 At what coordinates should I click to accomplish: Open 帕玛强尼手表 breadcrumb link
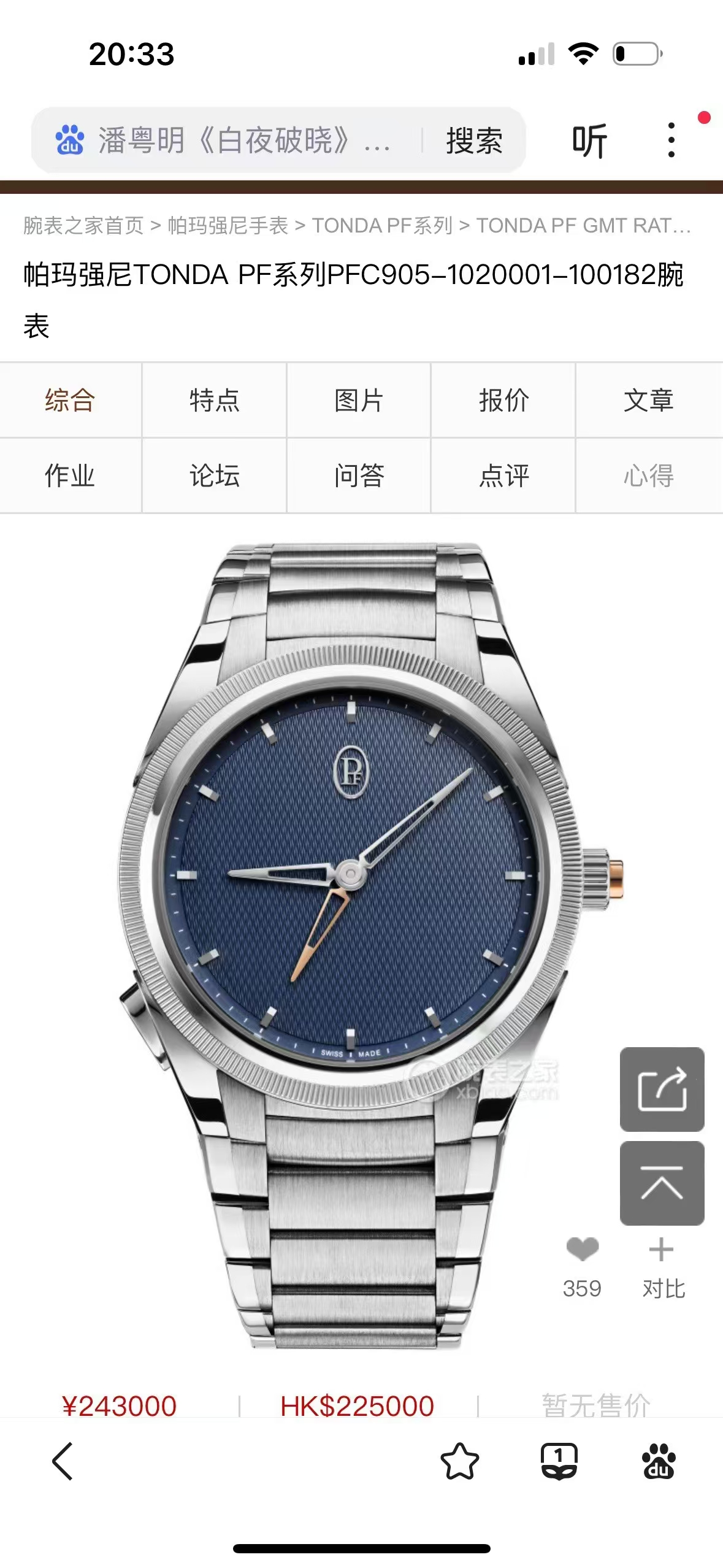(x=228, y=226)
